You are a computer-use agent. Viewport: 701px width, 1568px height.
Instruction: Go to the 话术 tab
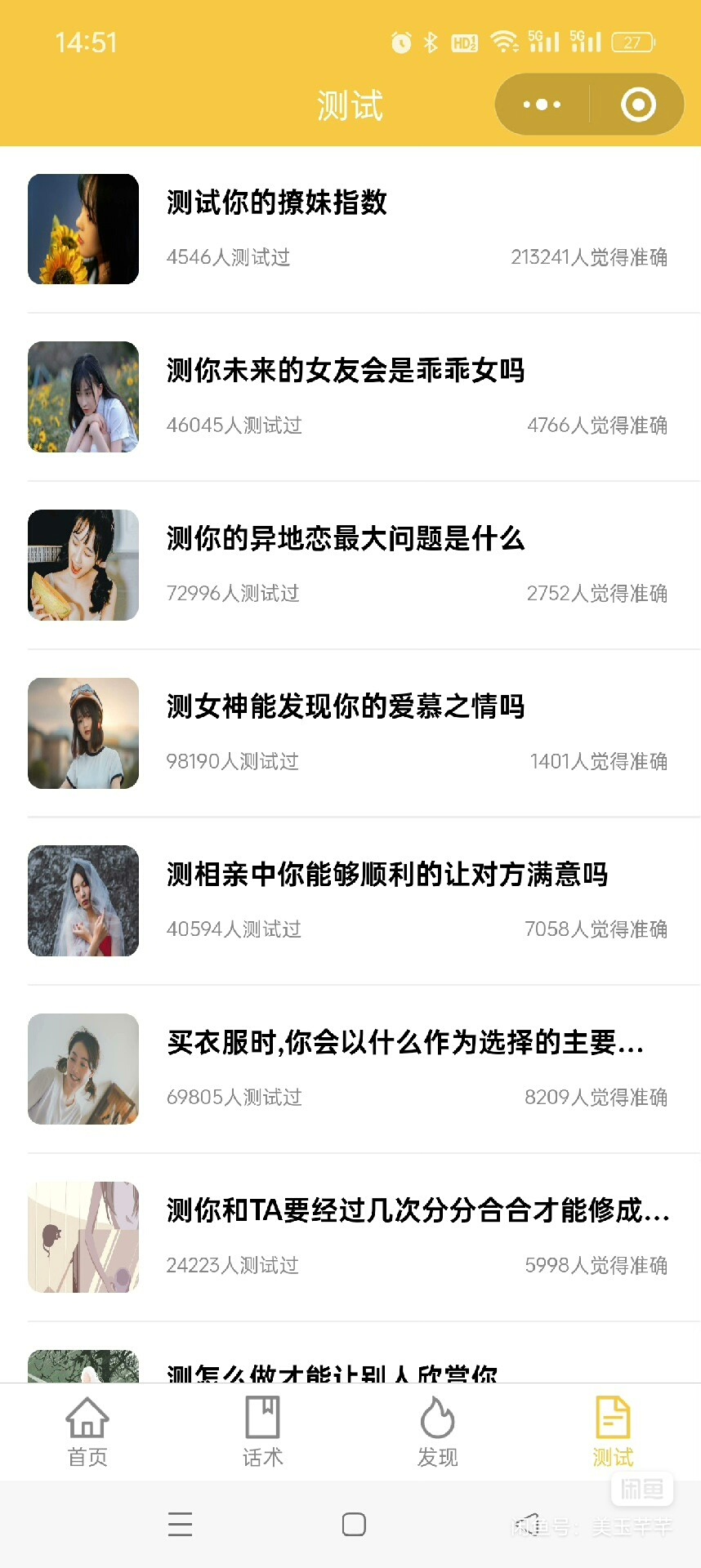coord(262,1432)
